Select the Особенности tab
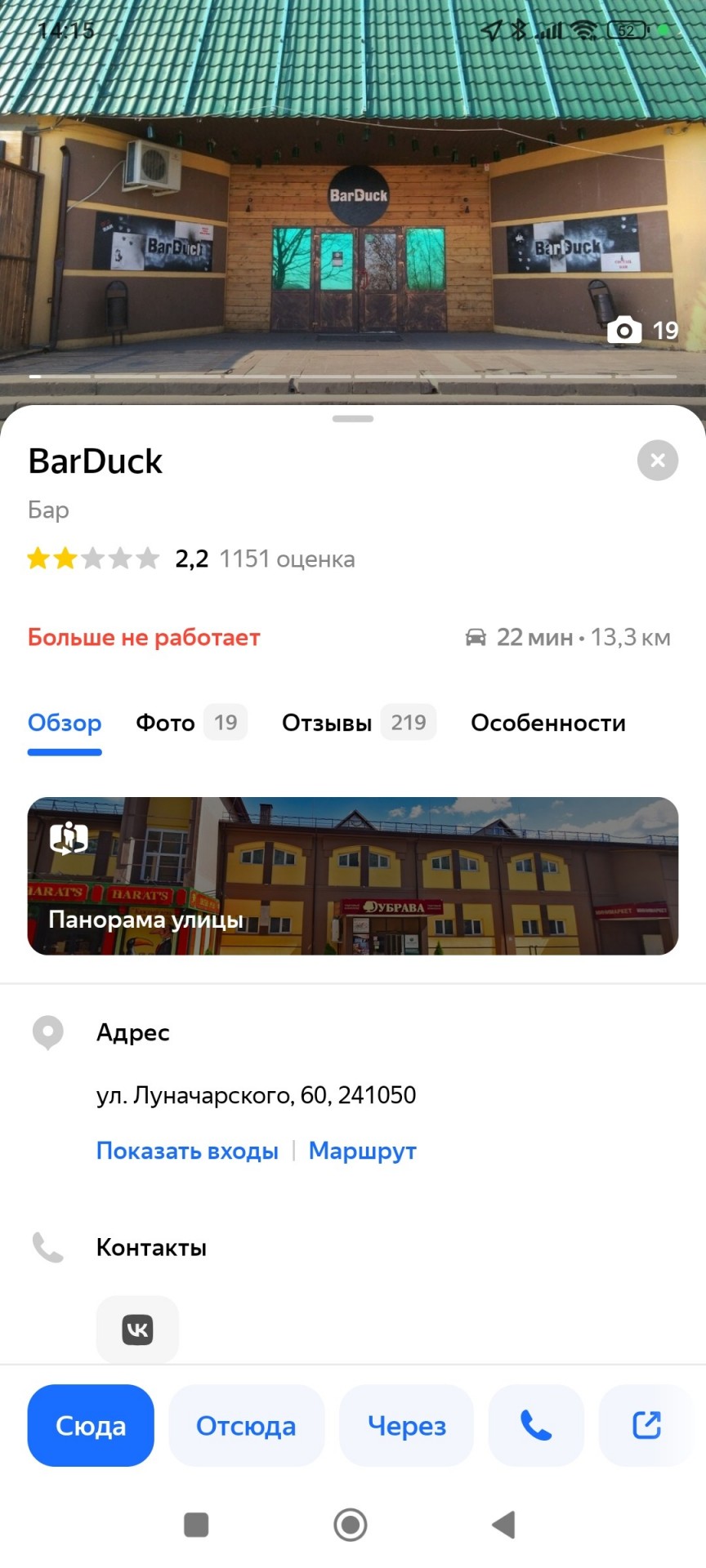 click(547, 723)
